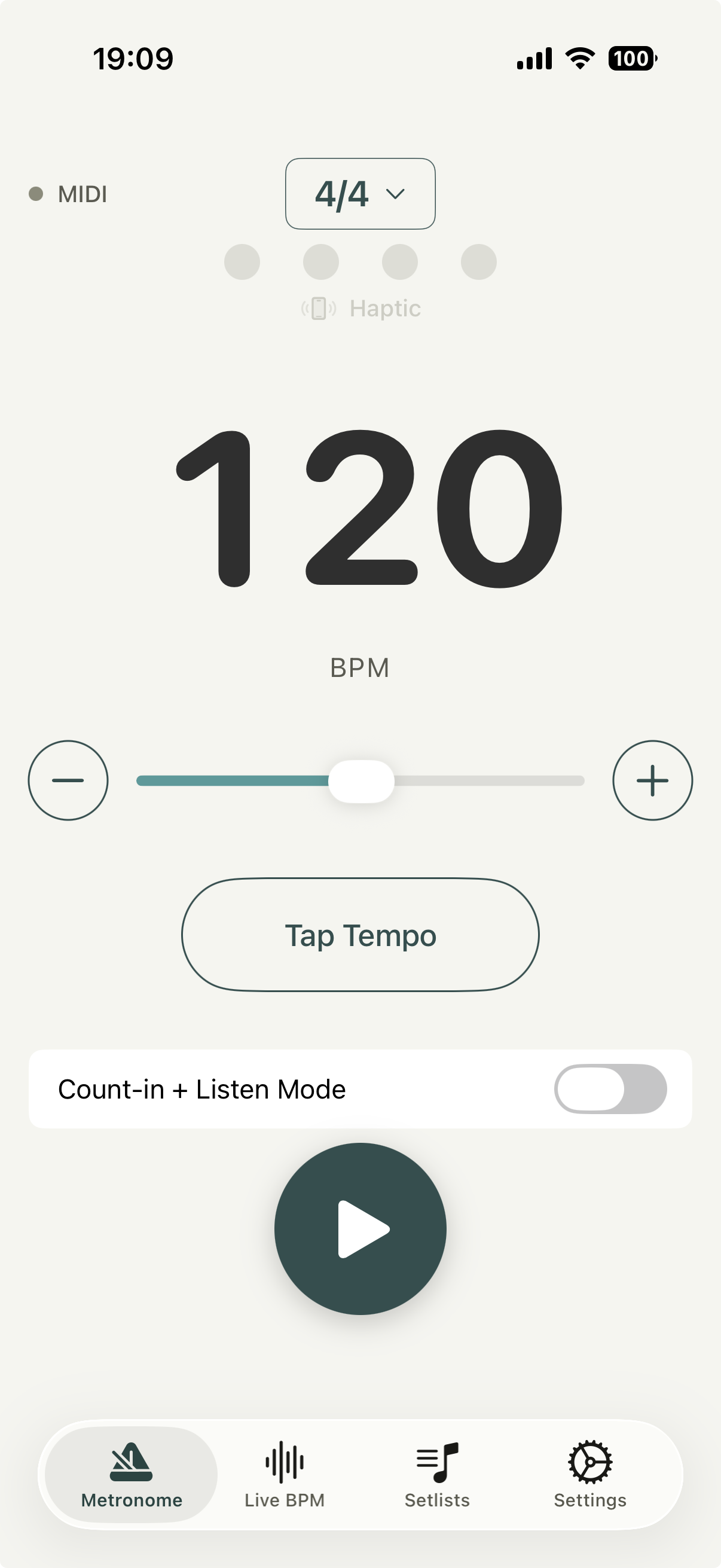
Task: Start the metronome with the play button
Action: (360, 1228)
